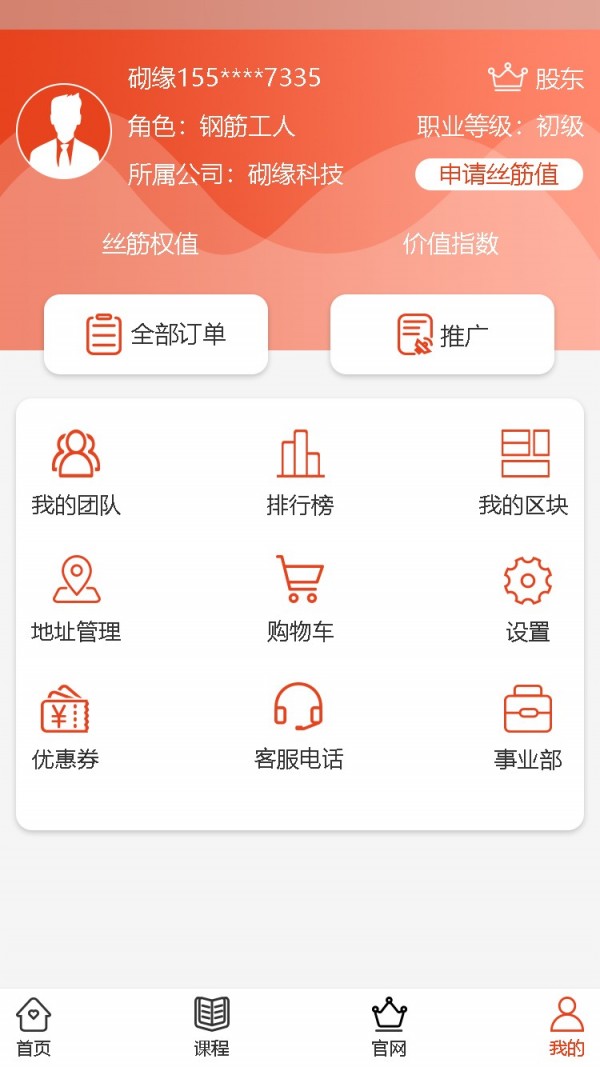Switch to the 官网 tab
Screen dimensions: 600x1067
(389, 1027)
